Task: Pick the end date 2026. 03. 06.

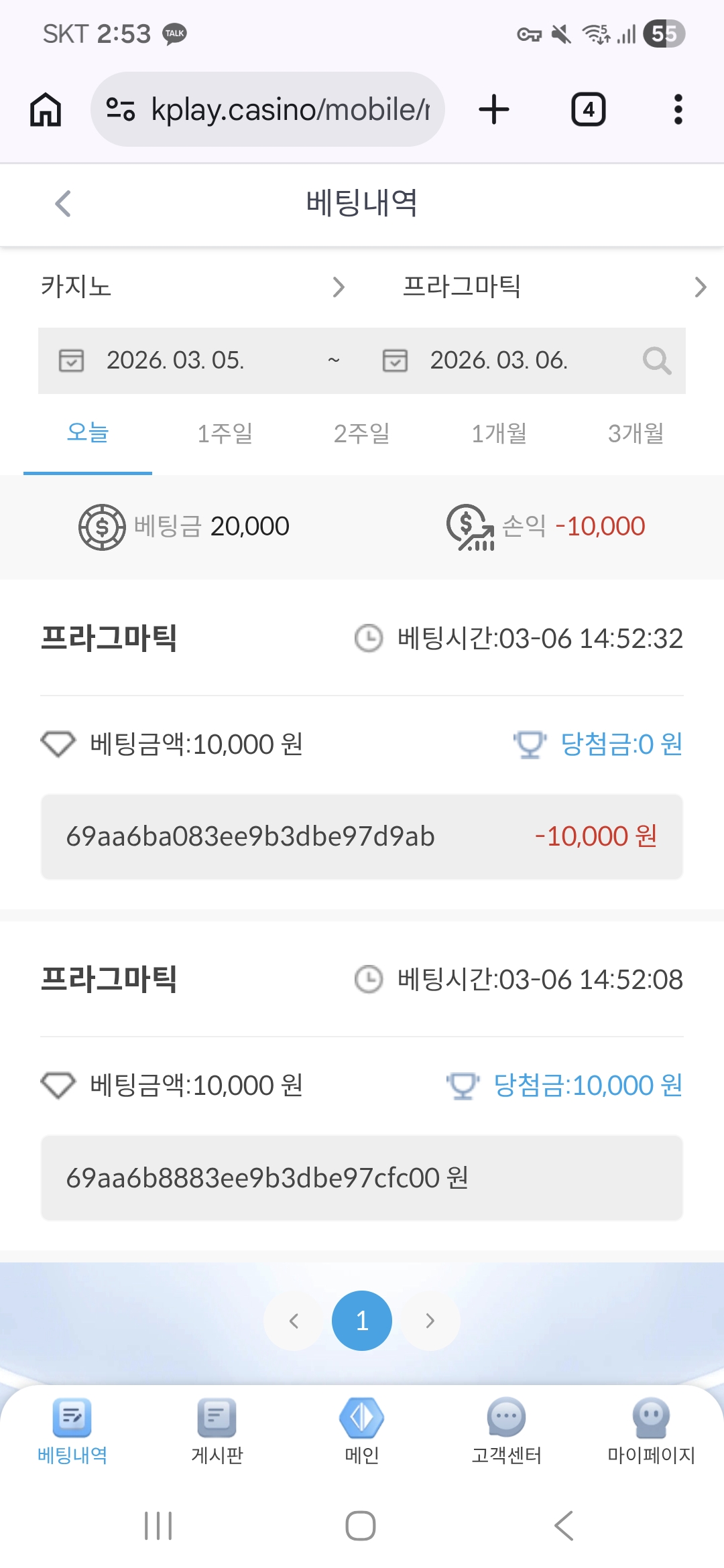Action: point(498,361)
